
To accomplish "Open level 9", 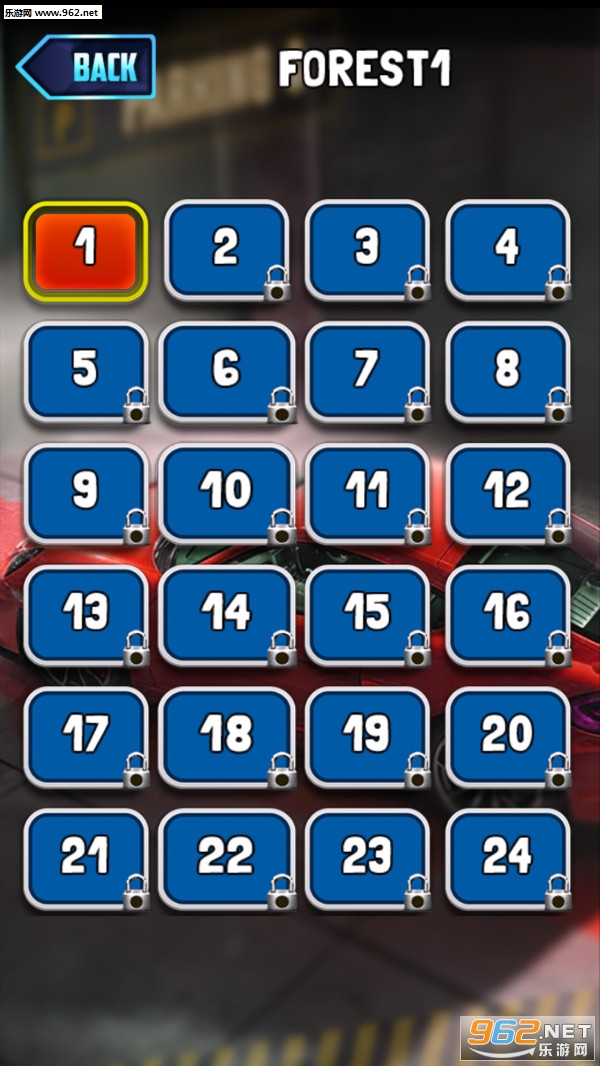I will pos(86,493).
